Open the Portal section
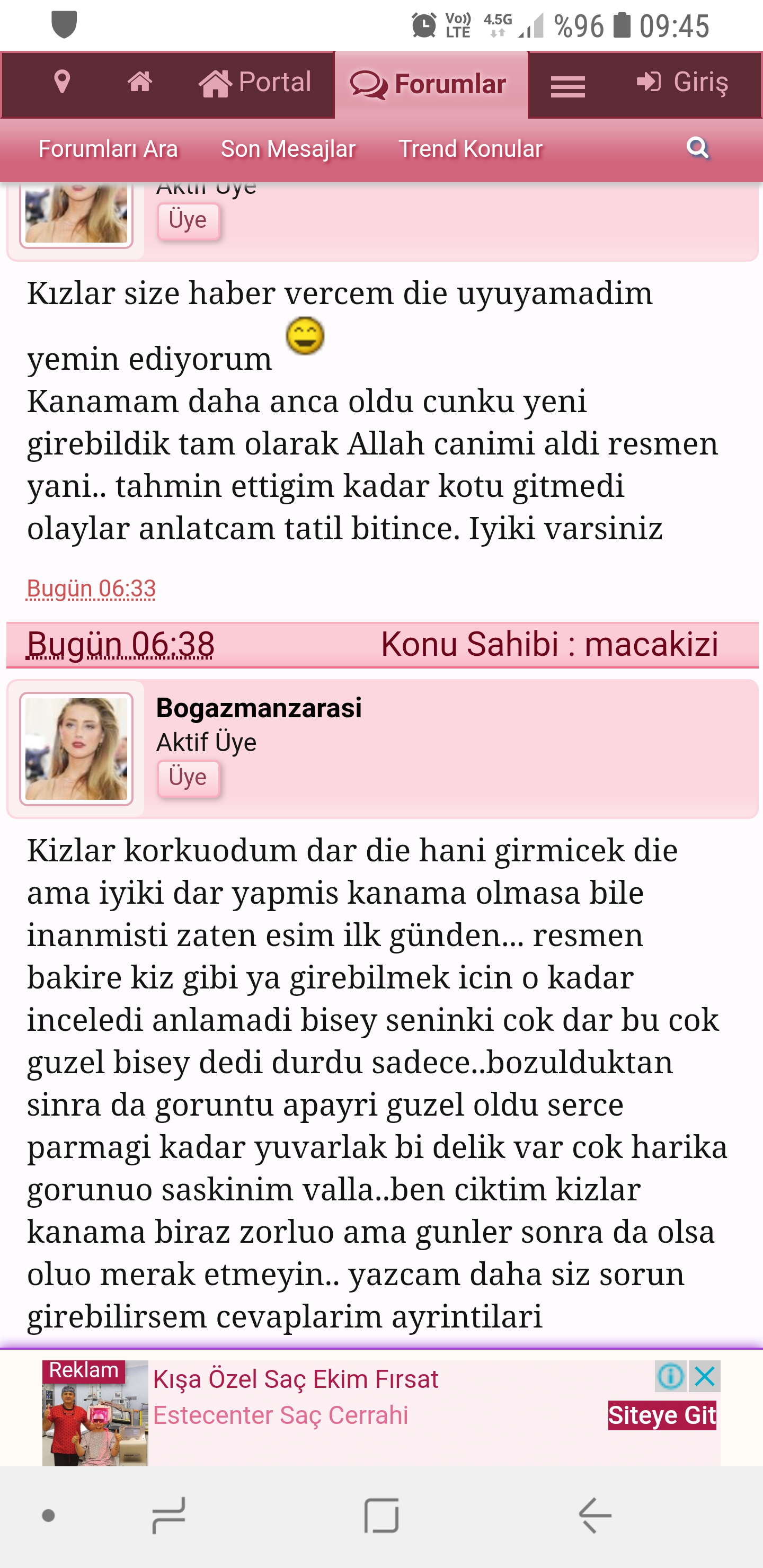This screenshot has width=763, height=1568. [x=255, y=83]
